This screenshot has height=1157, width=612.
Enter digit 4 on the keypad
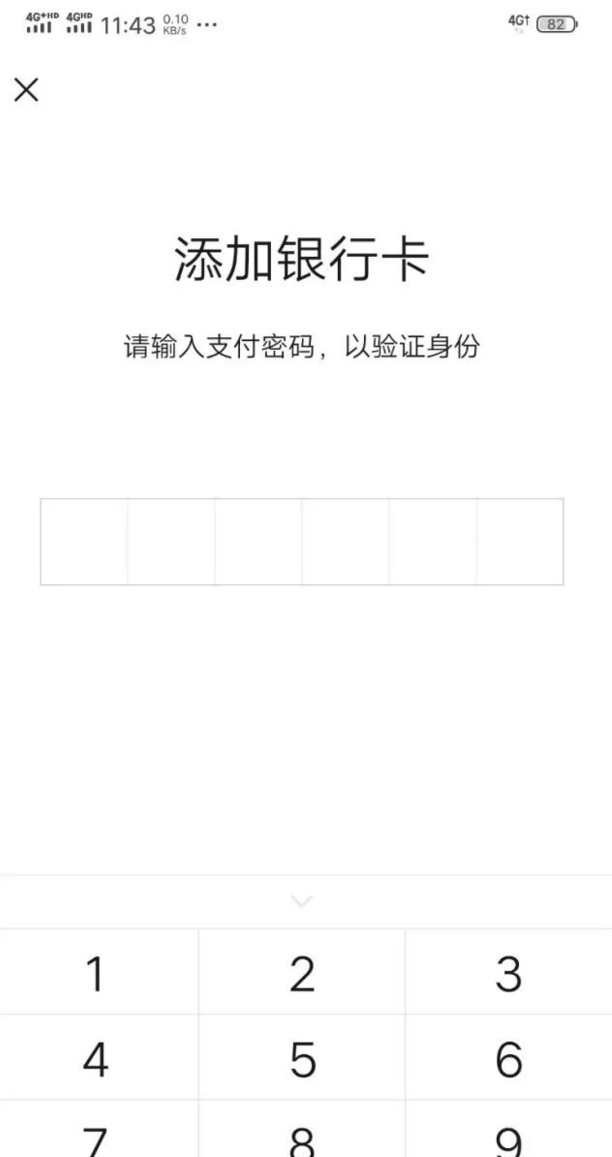pyautogui.click(x=96, y=1059)
